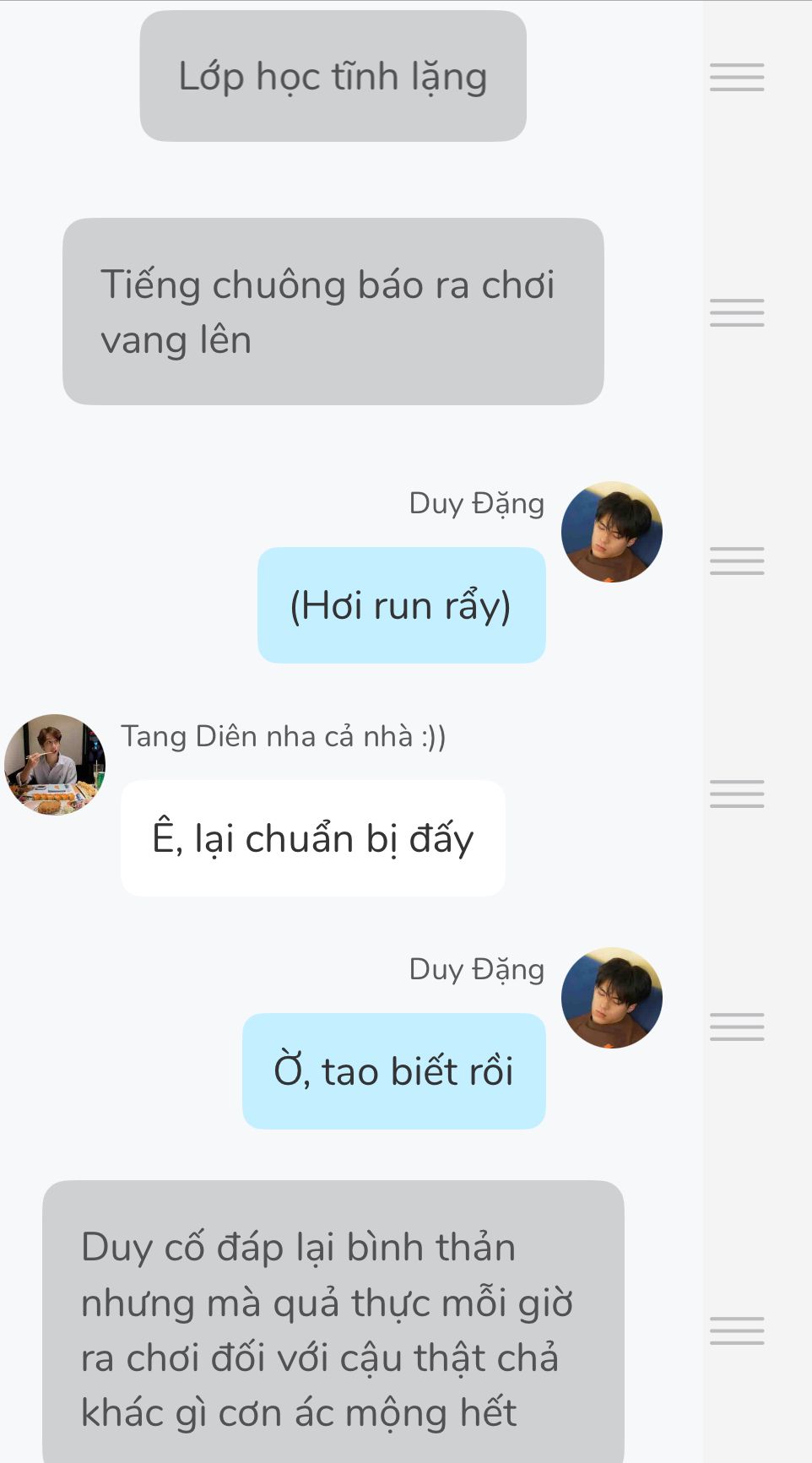Viewport: 812px width, 1463px height.
Task: Tap the handle beside '(Hơi run rẩy)'
Action: 736,561
